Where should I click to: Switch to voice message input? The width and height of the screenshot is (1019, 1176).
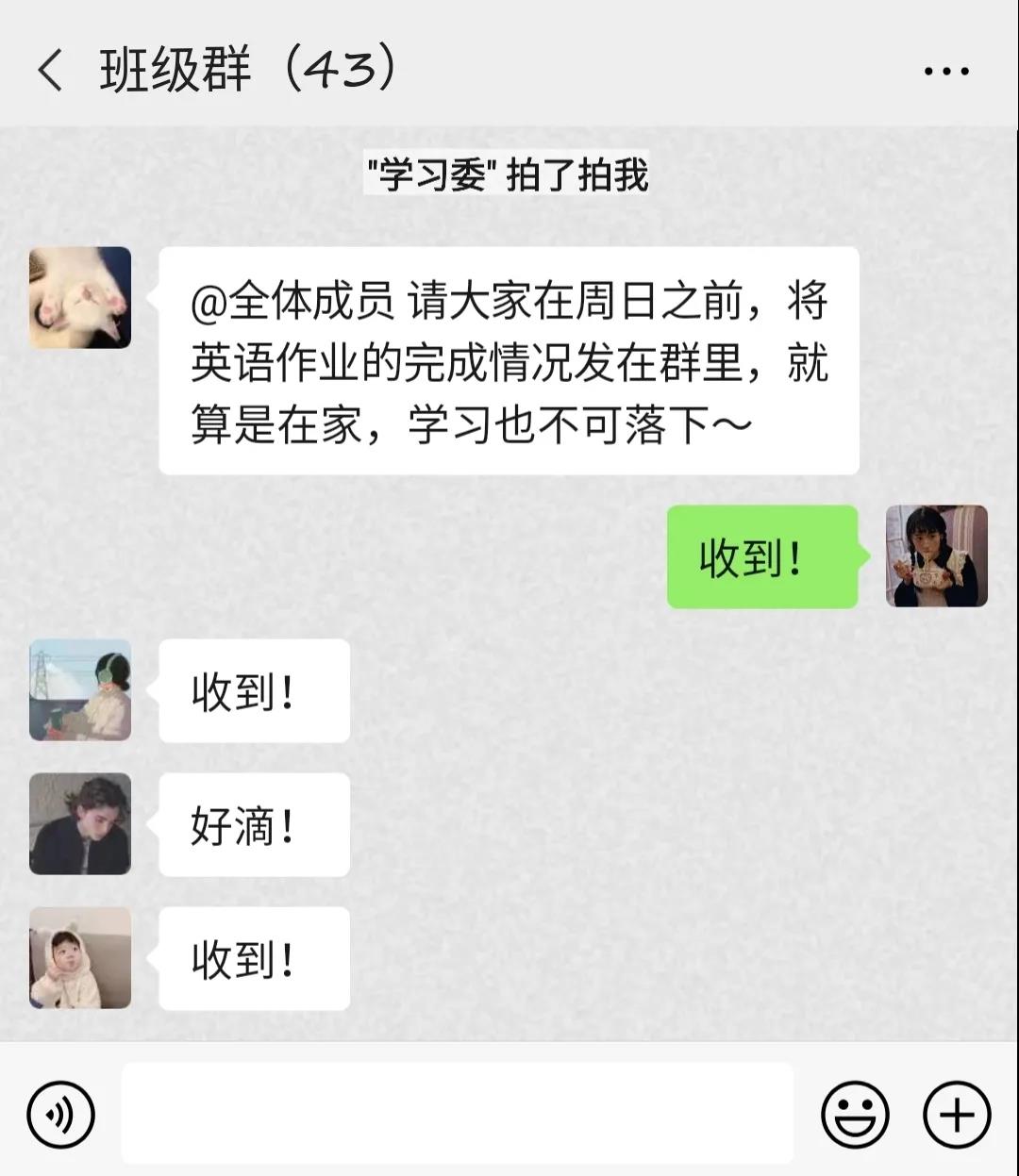61,1115
